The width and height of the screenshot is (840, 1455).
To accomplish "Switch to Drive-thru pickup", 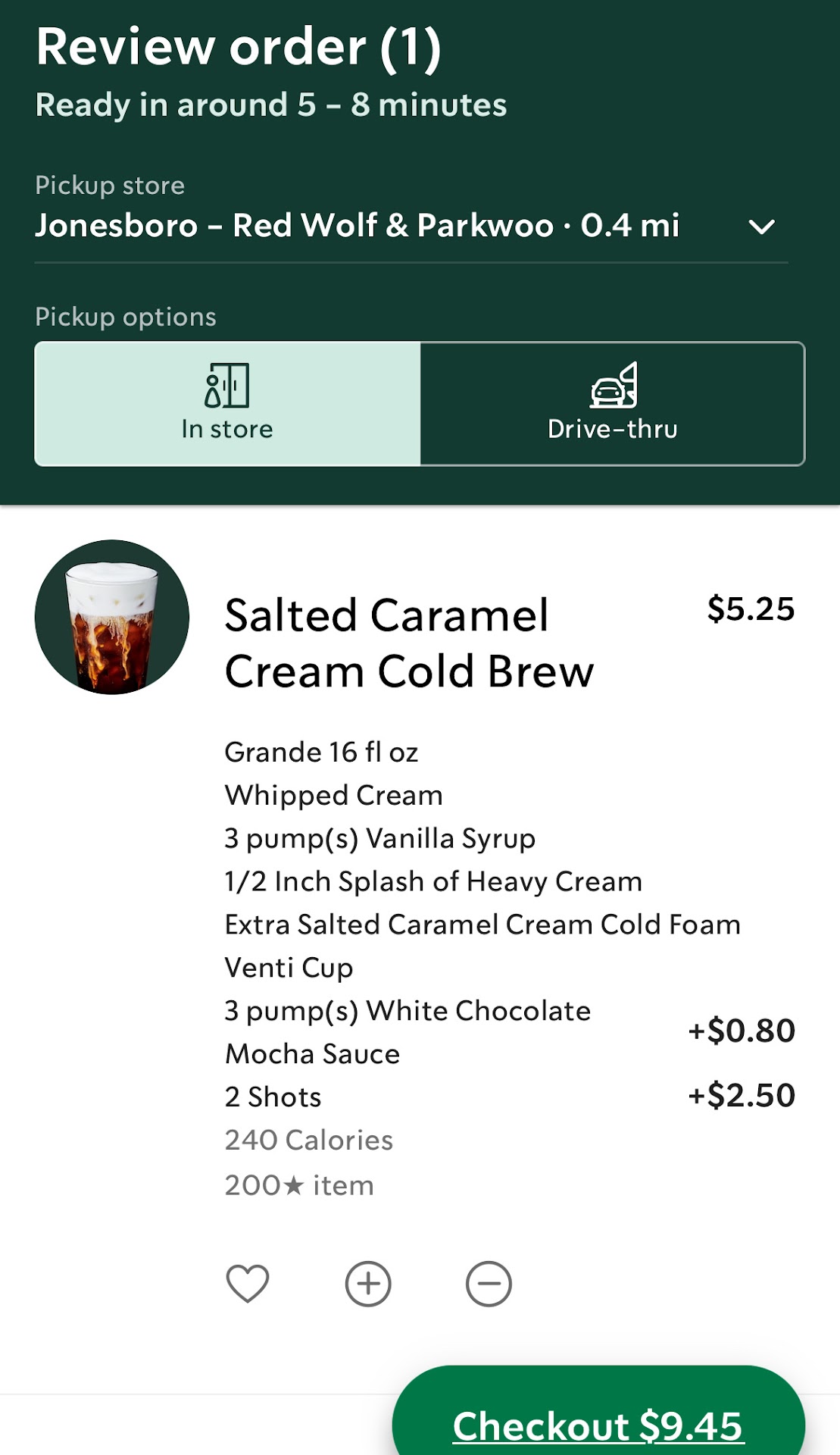I will pyautogui.click(x=612, y=404).
